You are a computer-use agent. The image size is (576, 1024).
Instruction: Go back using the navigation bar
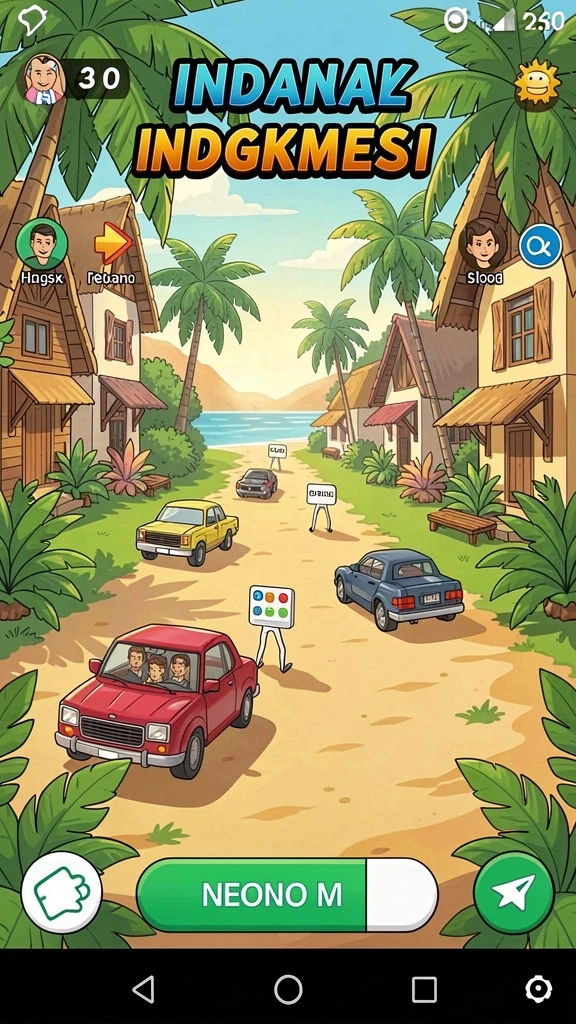coord(144,989)
